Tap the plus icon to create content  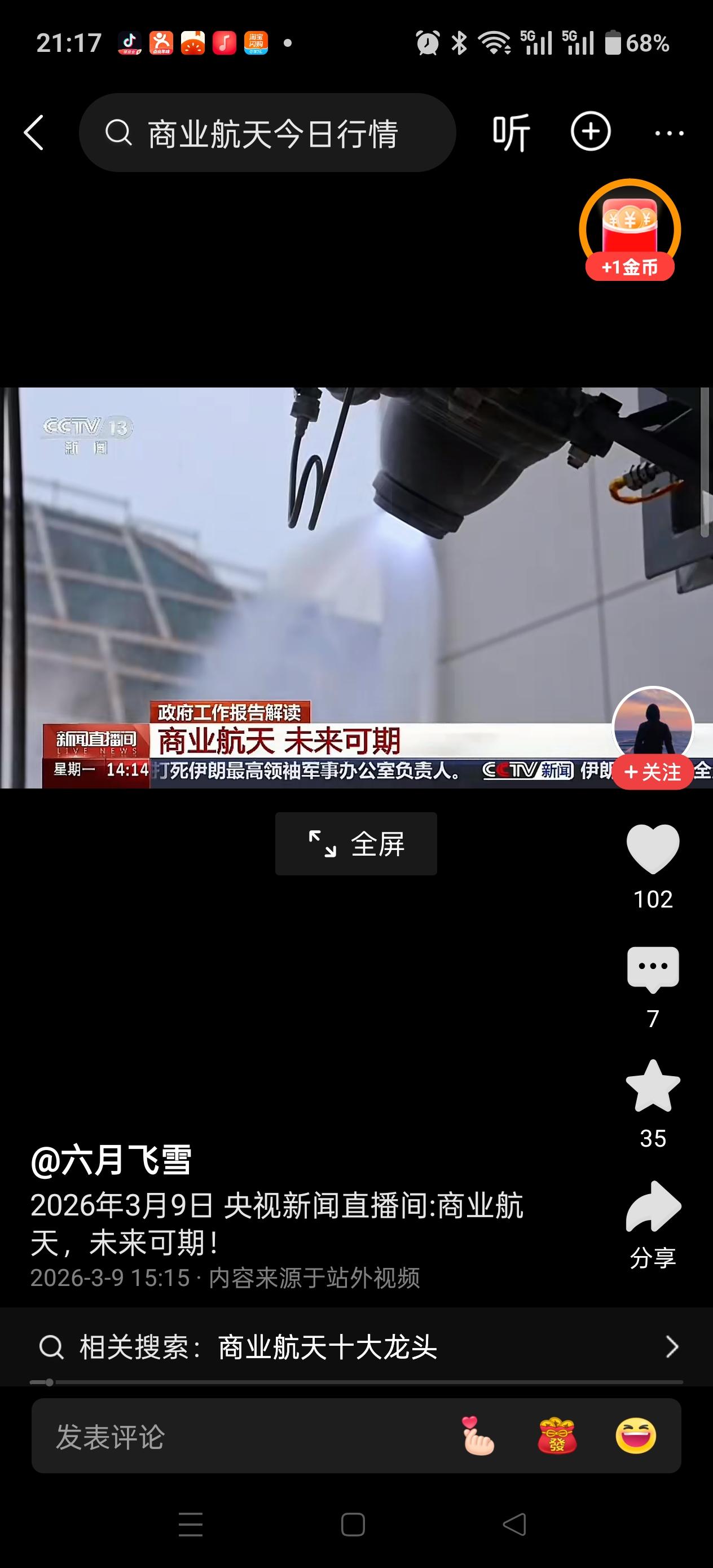pos(589,132)
